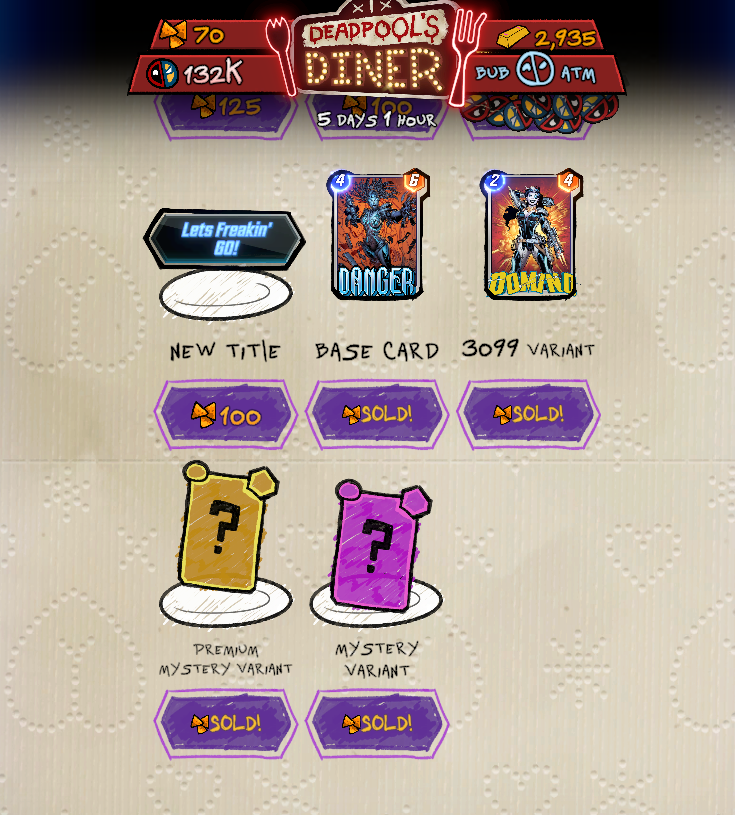The image size is (735, 815).
Task: Tap Sold button under 3099 variant
Action: coord(529,414)
